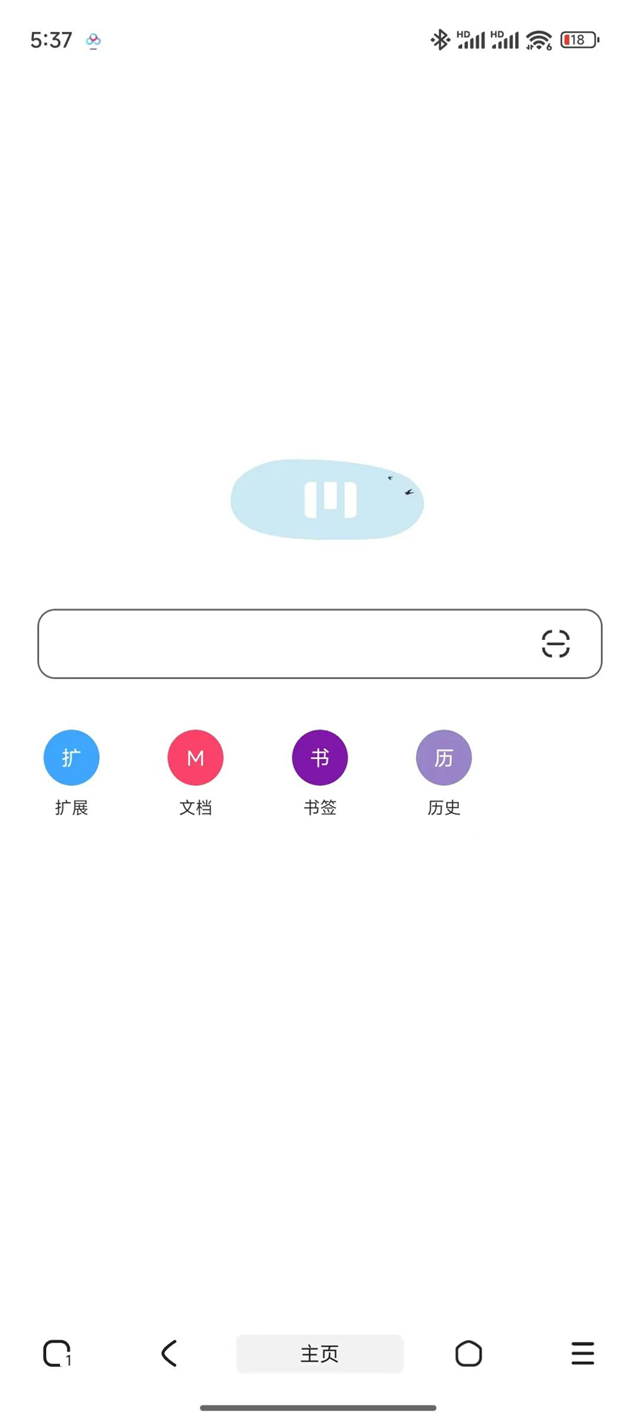Open the QR scan icon
Image resolution: width=640 pixels, height=1422 pixels.
pos(556,644)
